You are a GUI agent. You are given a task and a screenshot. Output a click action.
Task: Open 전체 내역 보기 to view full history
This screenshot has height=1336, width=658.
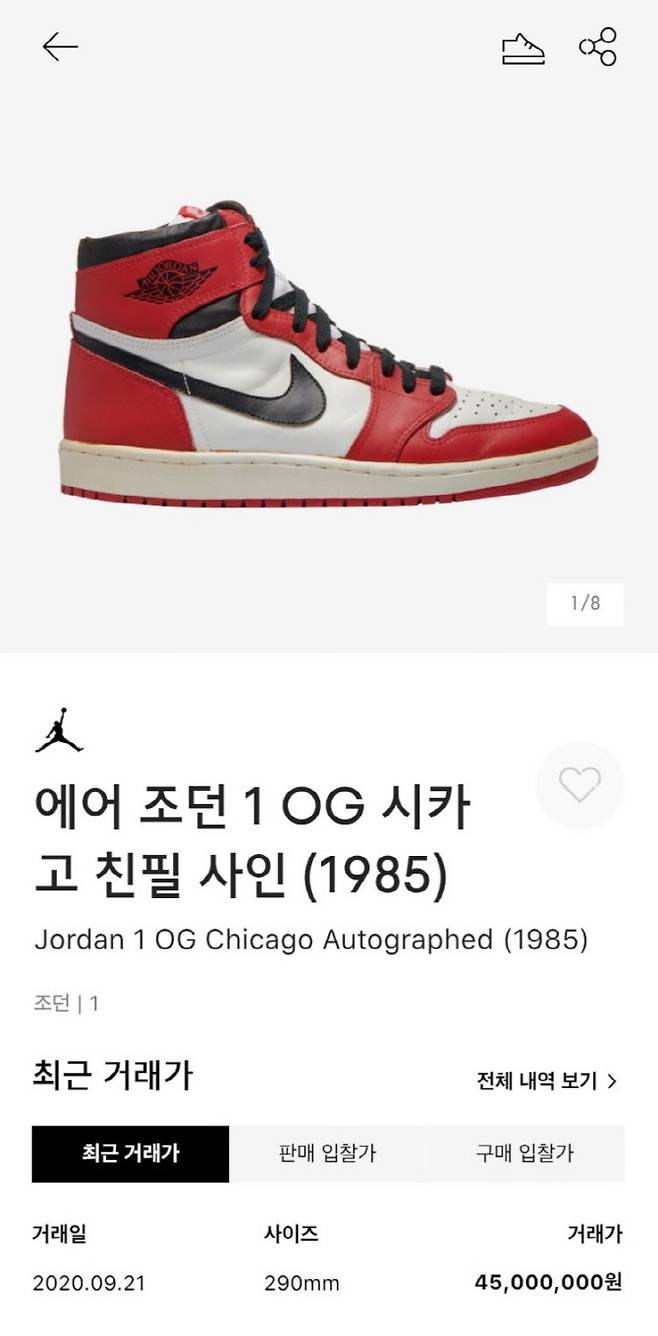pyautogui.click(x=546, y=1081)
